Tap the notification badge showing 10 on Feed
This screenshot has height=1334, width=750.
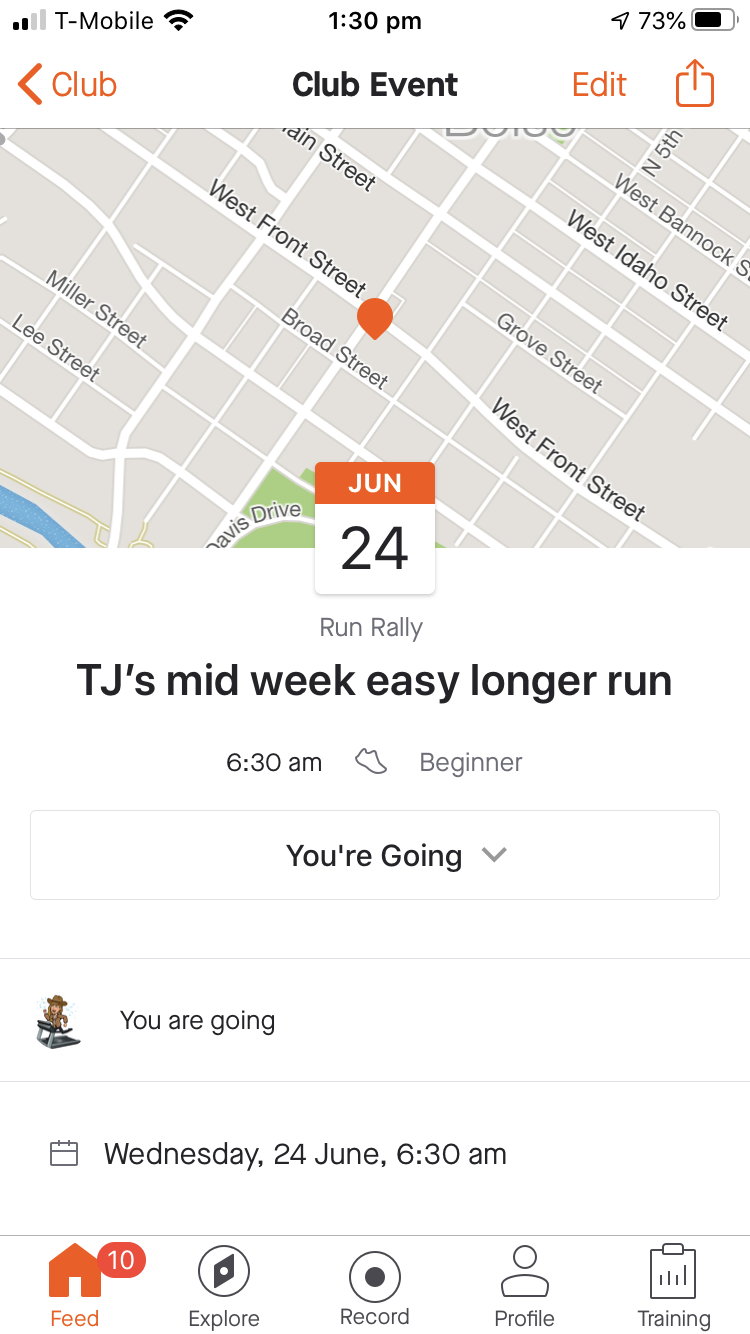pyautogui.click(x=121, y=1261)
